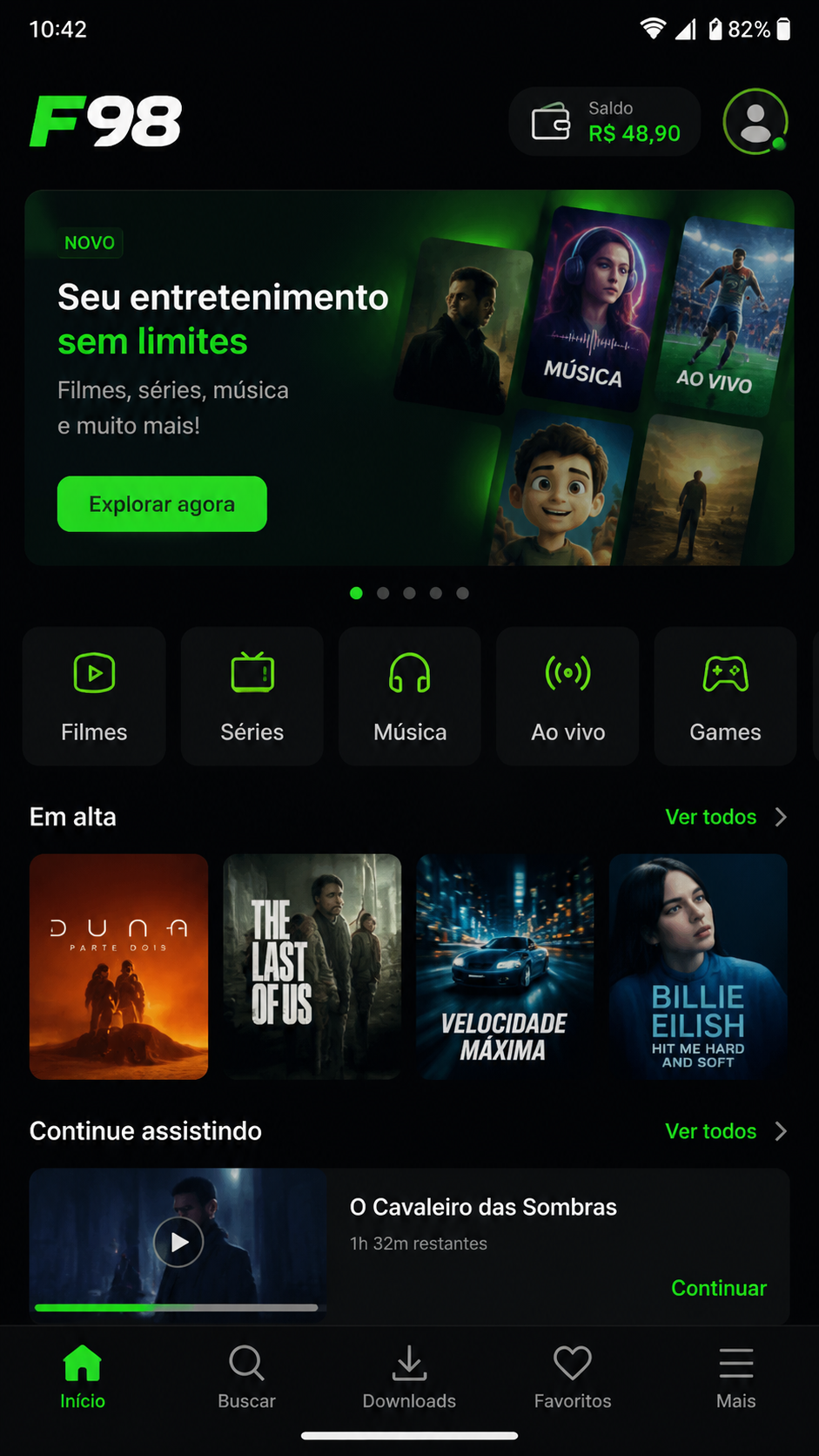Switch to the Downloads tab

tap(409, 1377)
